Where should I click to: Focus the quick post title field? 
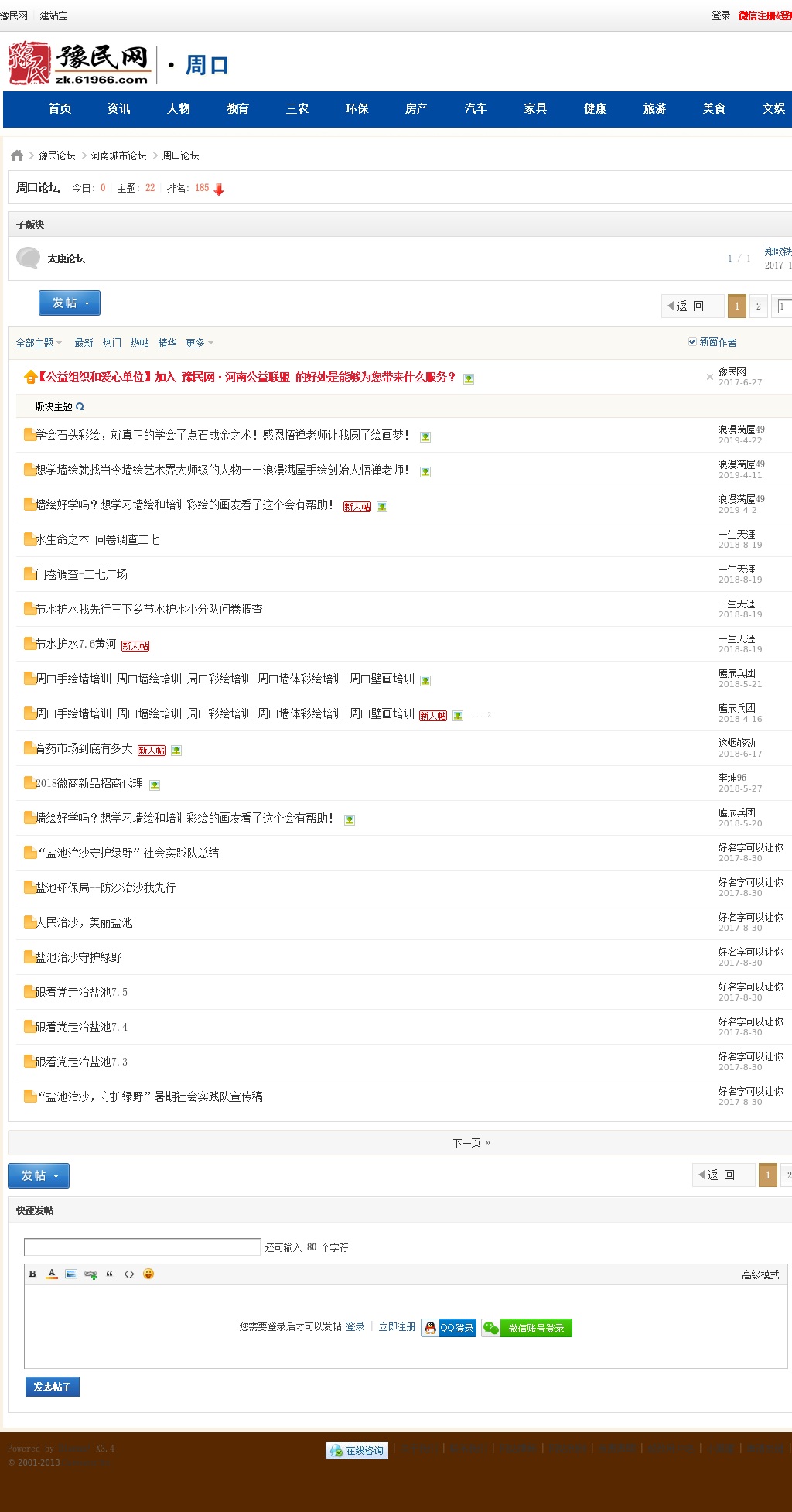coord(142,1247)
